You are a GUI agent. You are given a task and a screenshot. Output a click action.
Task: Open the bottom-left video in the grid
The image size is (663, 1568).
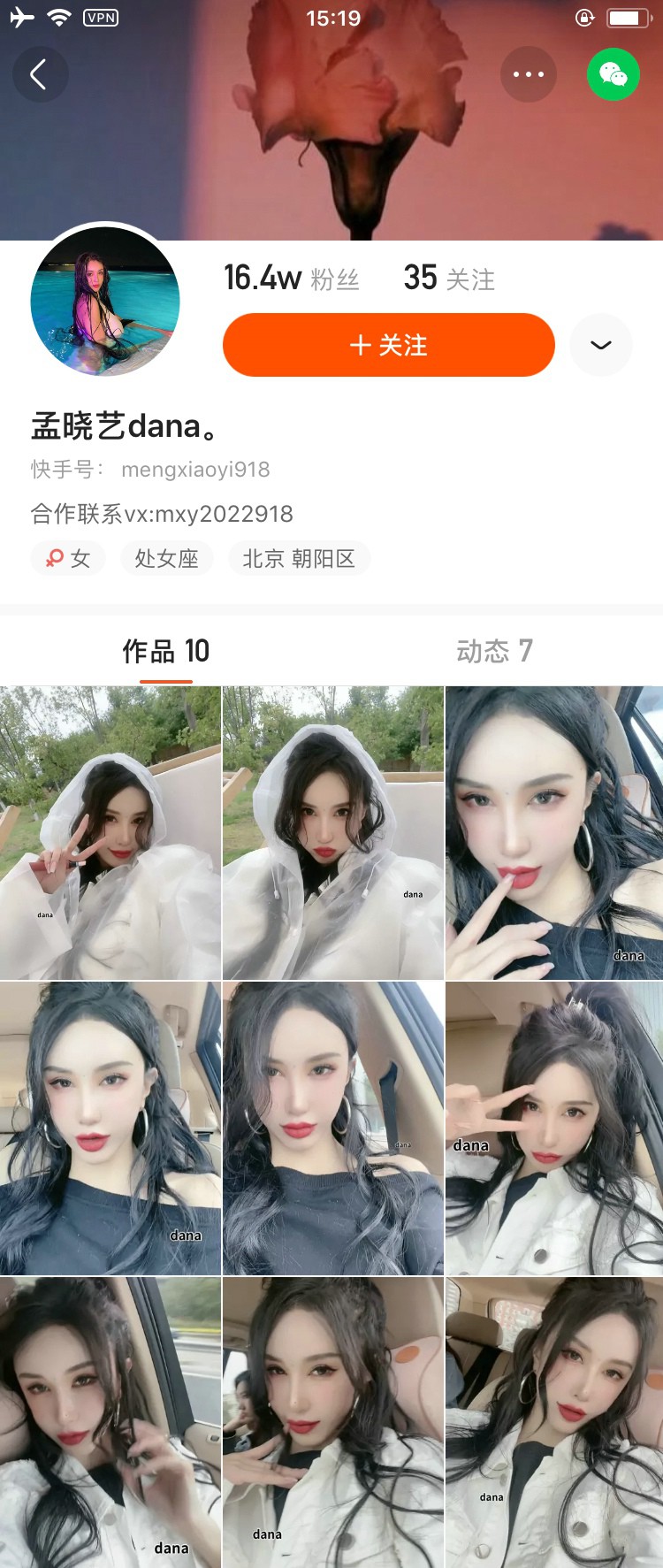[110, 1422]
